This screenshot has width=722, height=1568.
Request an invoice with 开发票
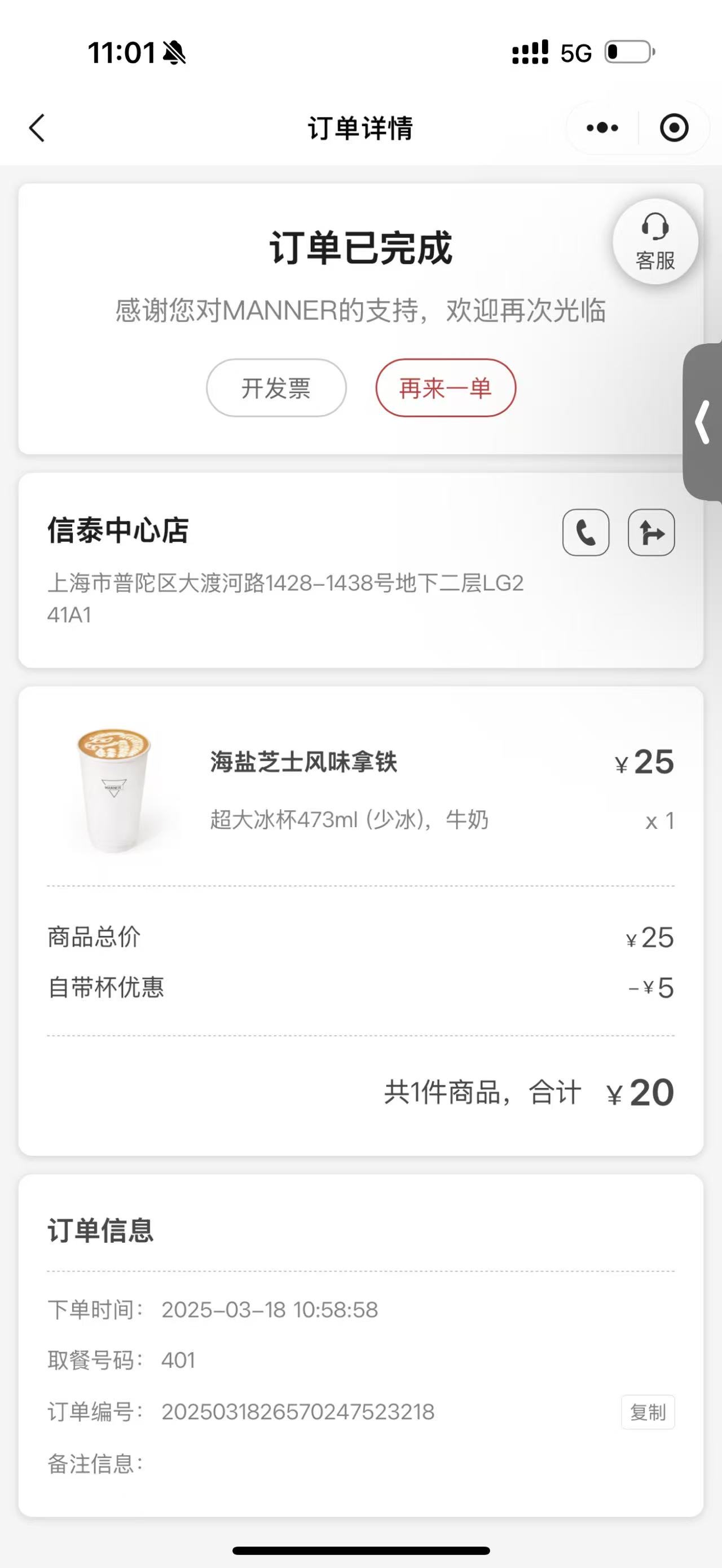[x=276, y=388]
